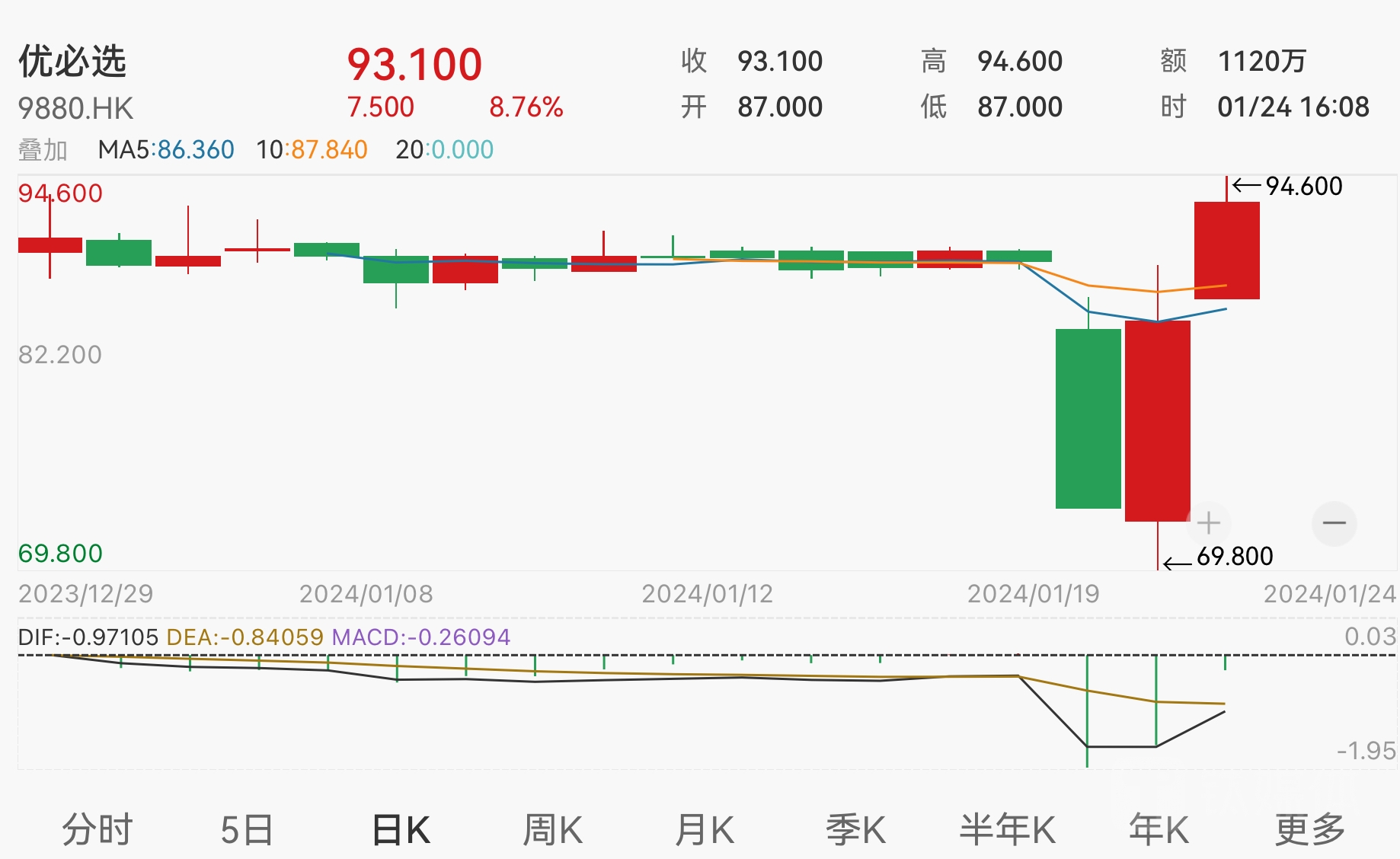Screen dimensions: 1400x859
Task: Show the 月K monthly chart
Action: [704, 829]
